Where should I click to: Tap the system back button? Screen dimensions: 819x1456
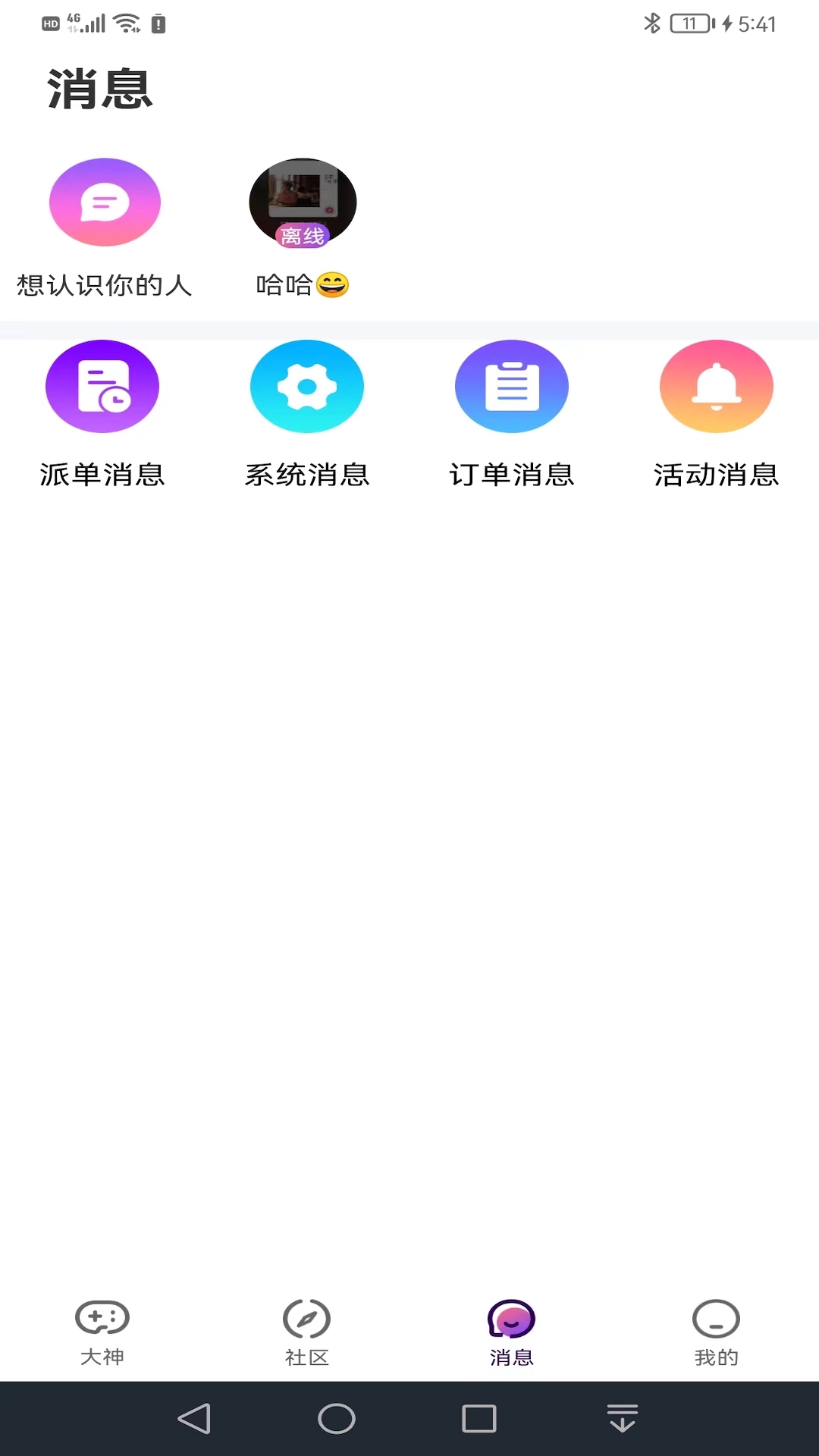click(194, 1418)
